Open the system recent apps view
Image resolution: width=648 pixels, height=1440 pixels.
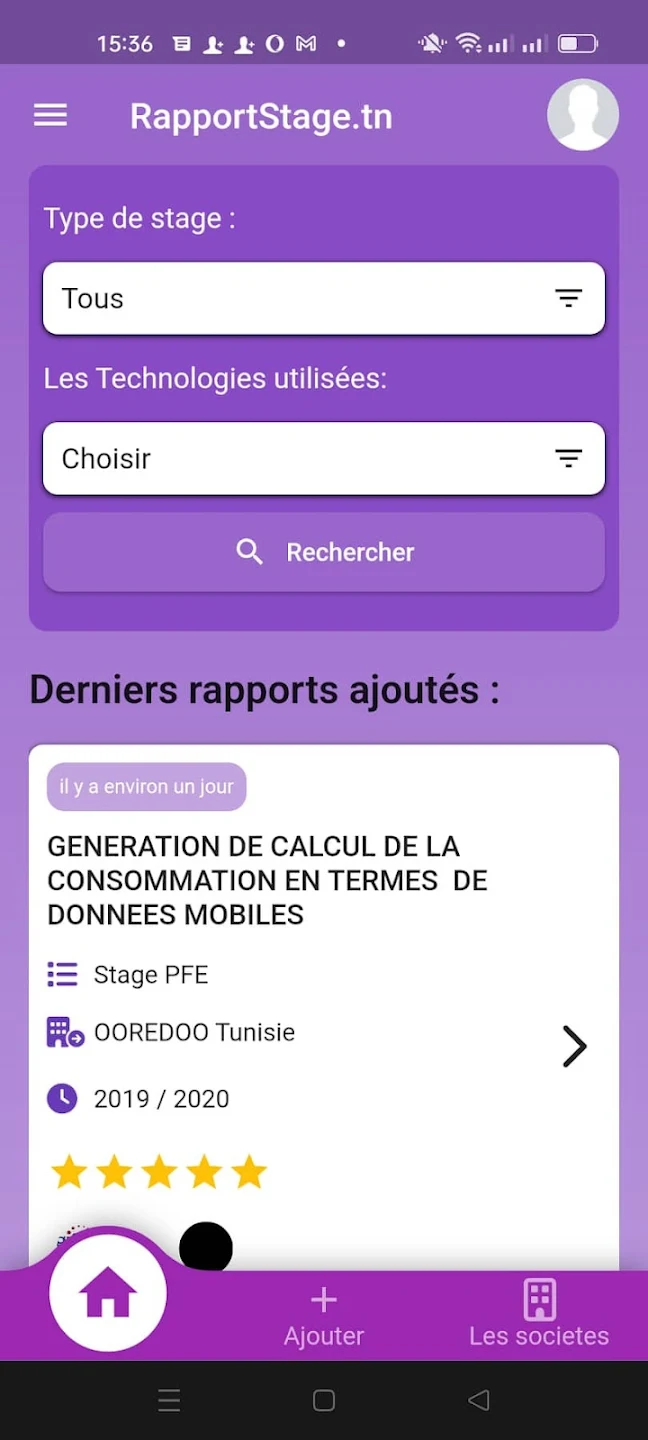click(169, 1400)
